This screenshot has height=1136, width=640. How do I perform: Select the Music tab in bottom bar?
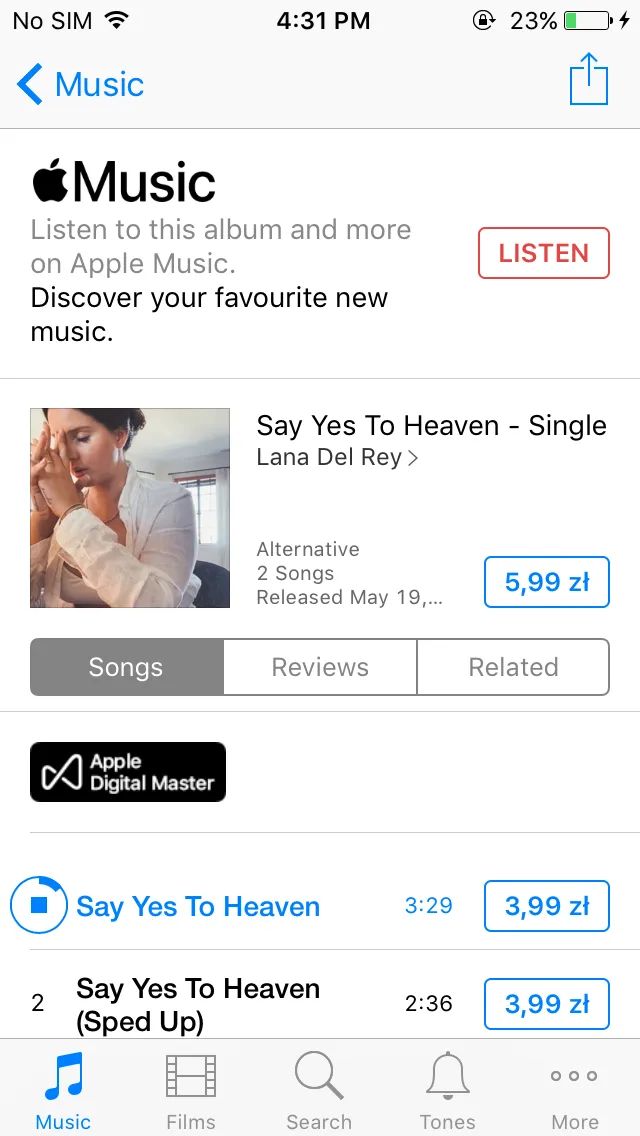point(63,1090)
